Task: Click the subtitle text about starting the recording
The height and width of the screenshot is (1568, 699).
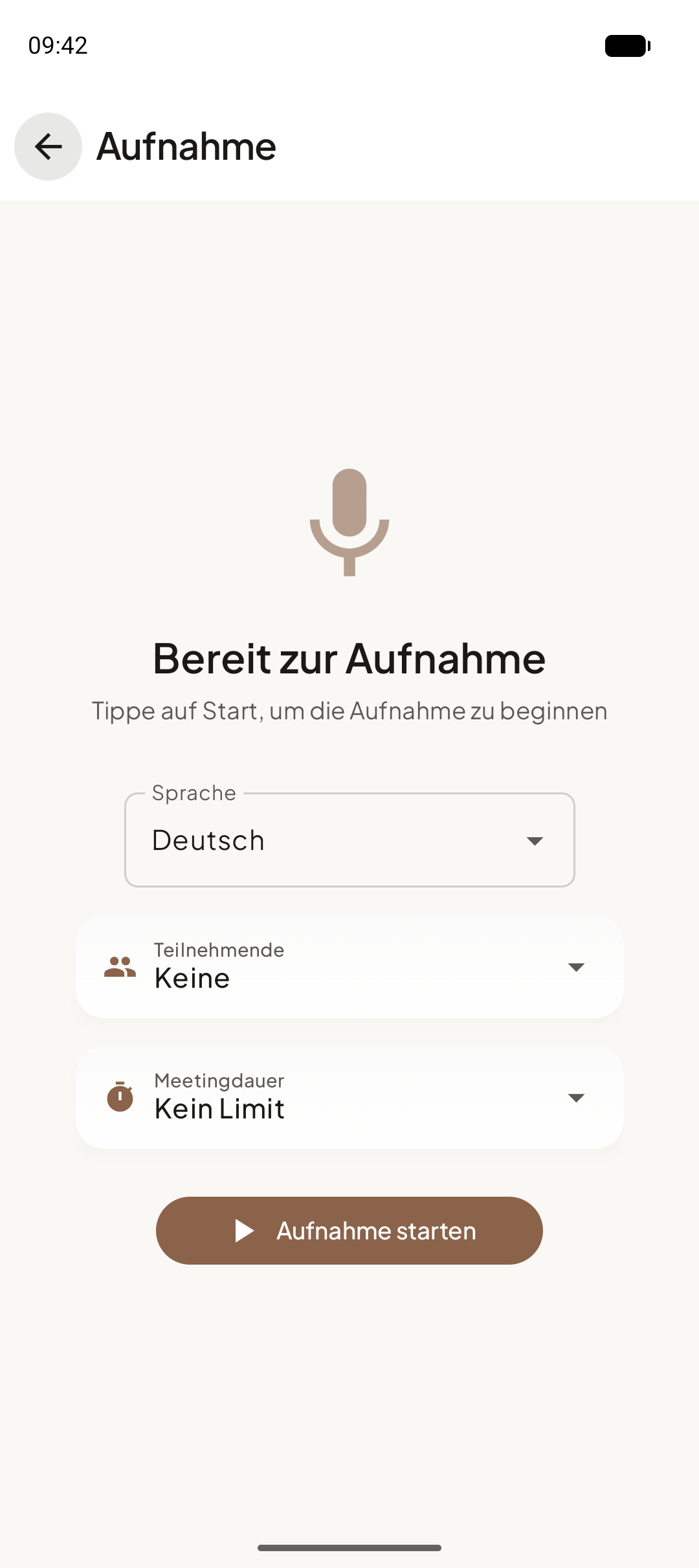Action: (x=349, y=710)
